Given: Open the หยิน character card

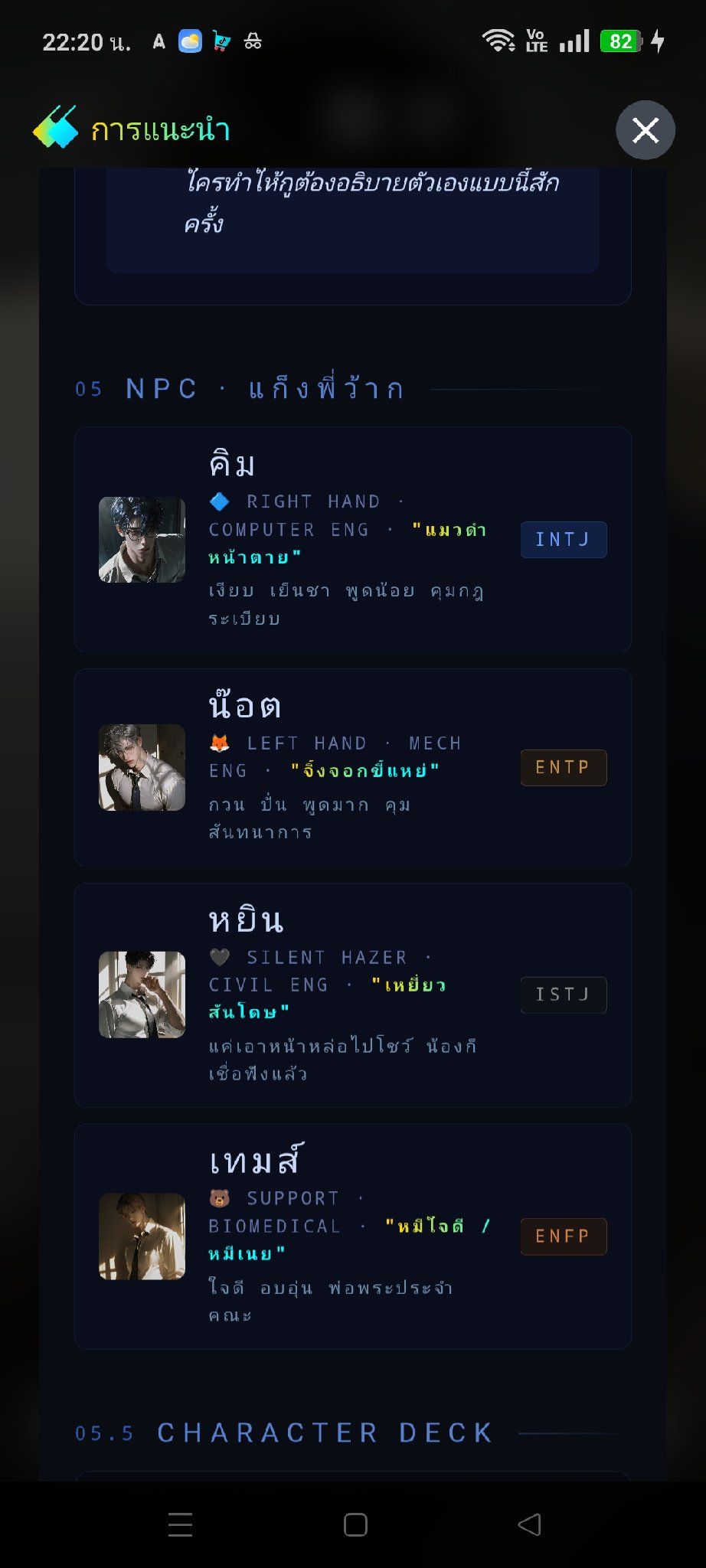Looking at the screenshot, I should coord(352,995).
